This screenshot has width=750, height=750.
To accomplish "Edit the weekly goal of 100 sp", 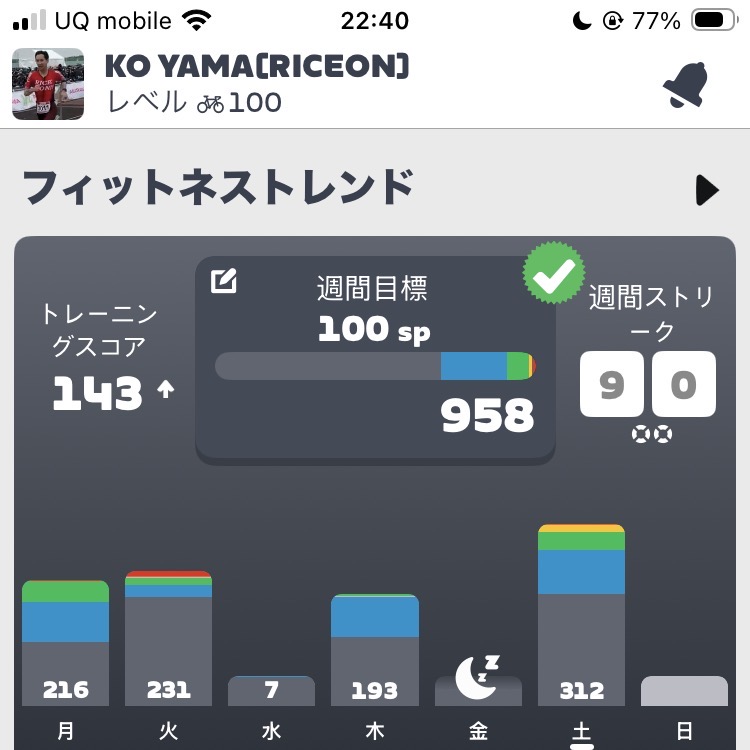I will [x=224, y=282].
